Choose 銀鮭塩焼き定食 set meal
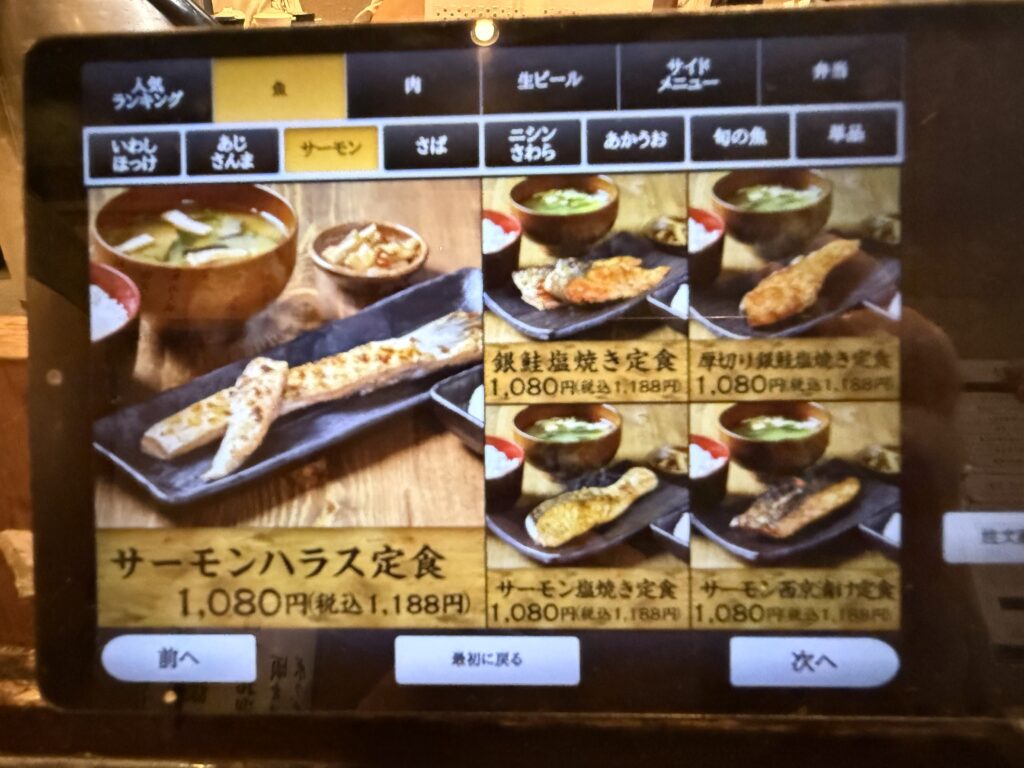 585,290
